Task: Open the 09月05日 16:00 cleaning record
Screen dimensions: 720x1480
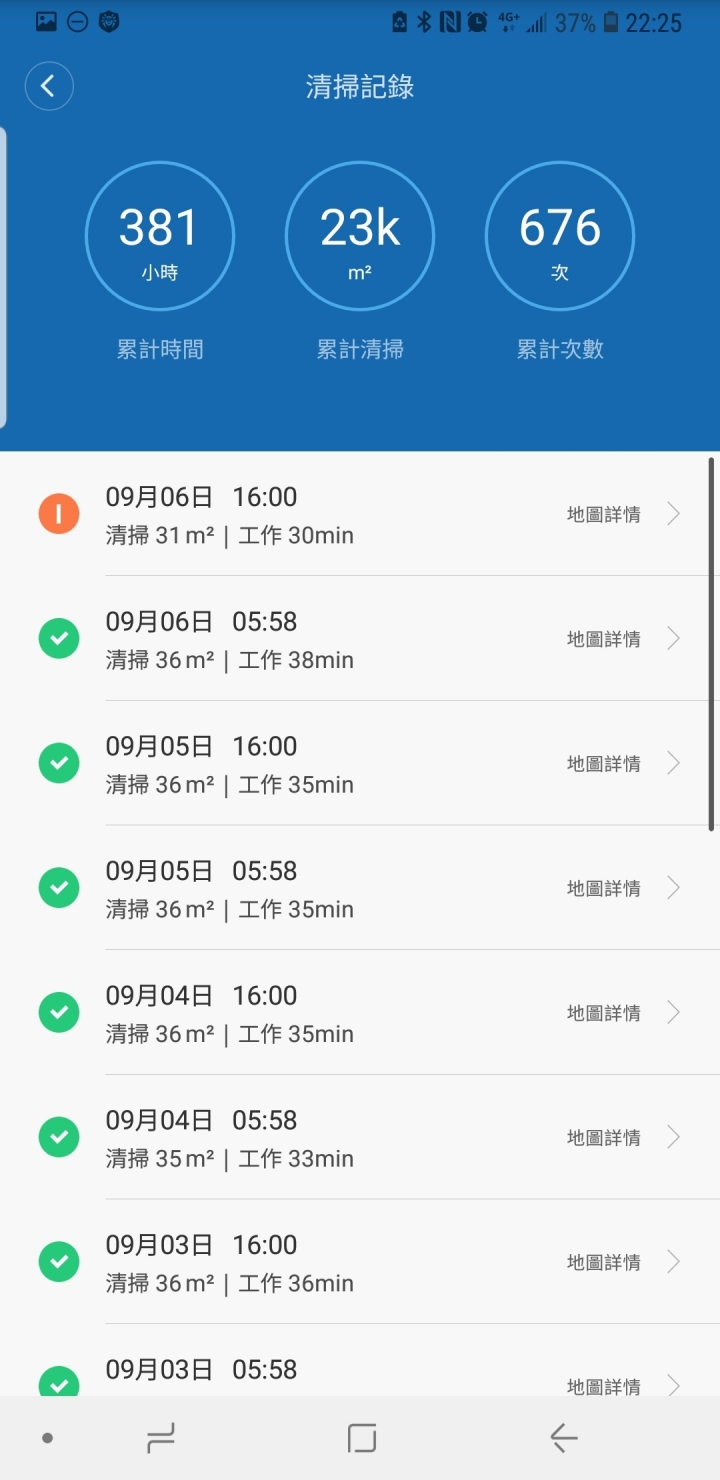Action: (x=360, y=764)
